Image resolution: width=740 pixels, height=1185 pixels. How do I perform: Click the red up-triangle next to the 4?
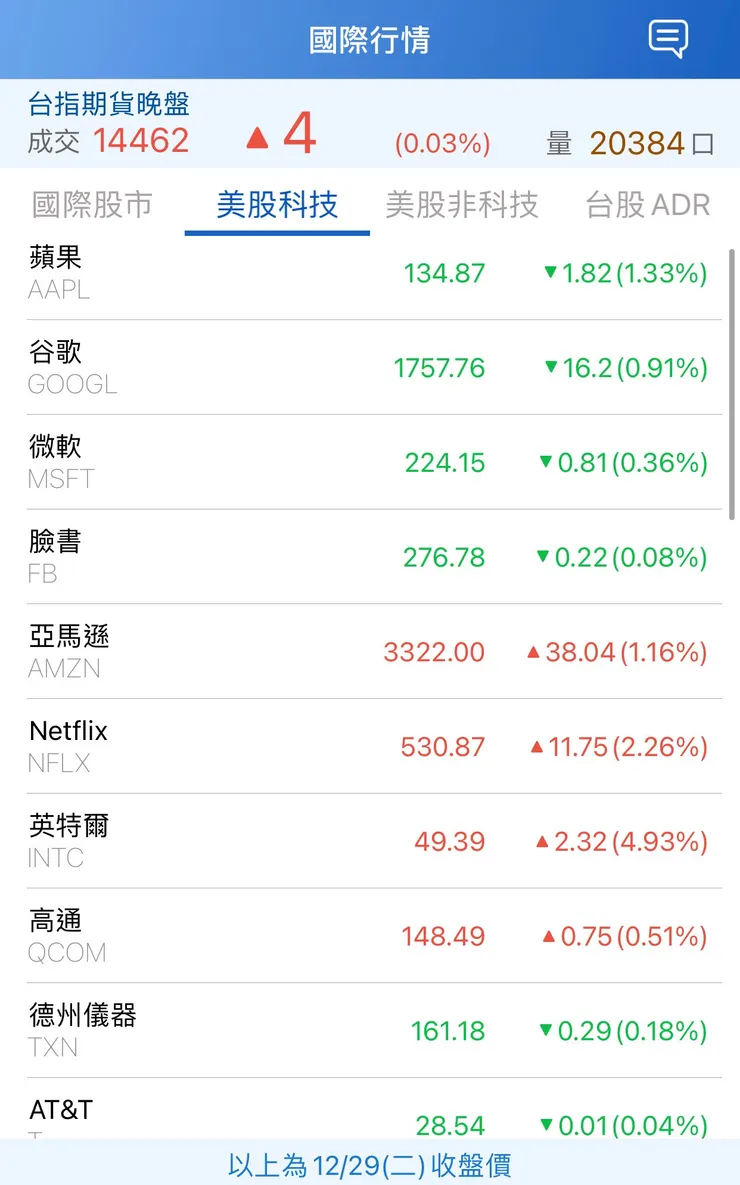point(256,137)
